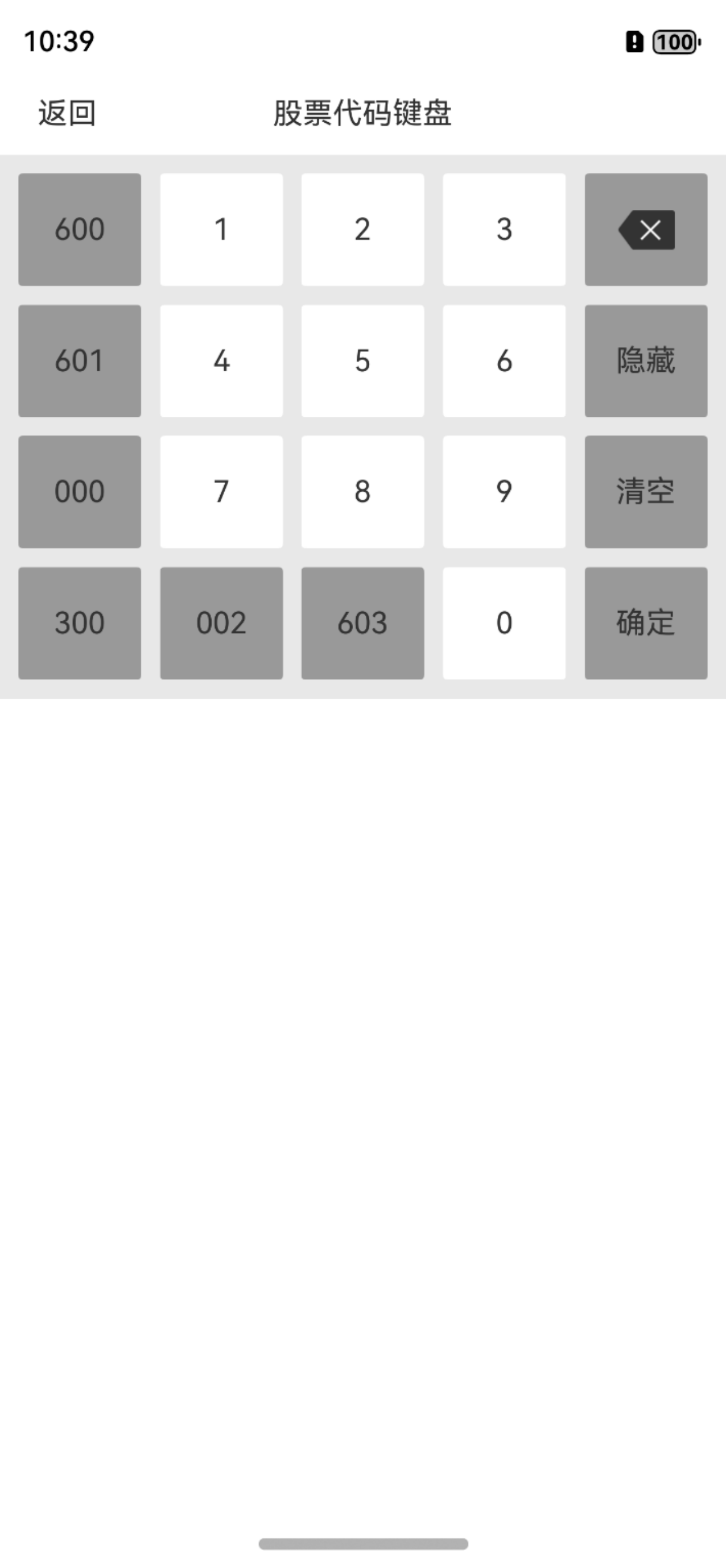Tap the number 0 key
The width and height of the screenshot is (726, 1568).
[x=504, y=622]
